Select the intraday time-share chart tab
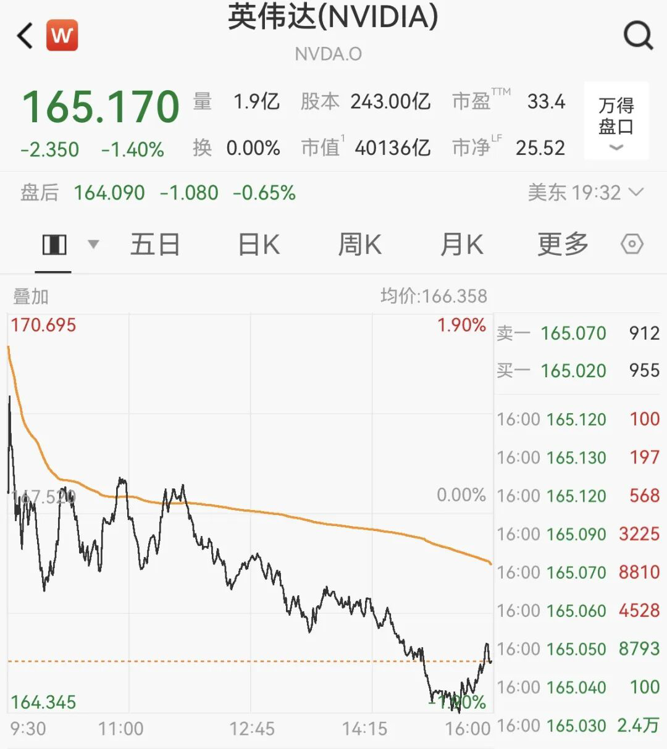Viewport: 667px width, 749px height. pos(53,244)
